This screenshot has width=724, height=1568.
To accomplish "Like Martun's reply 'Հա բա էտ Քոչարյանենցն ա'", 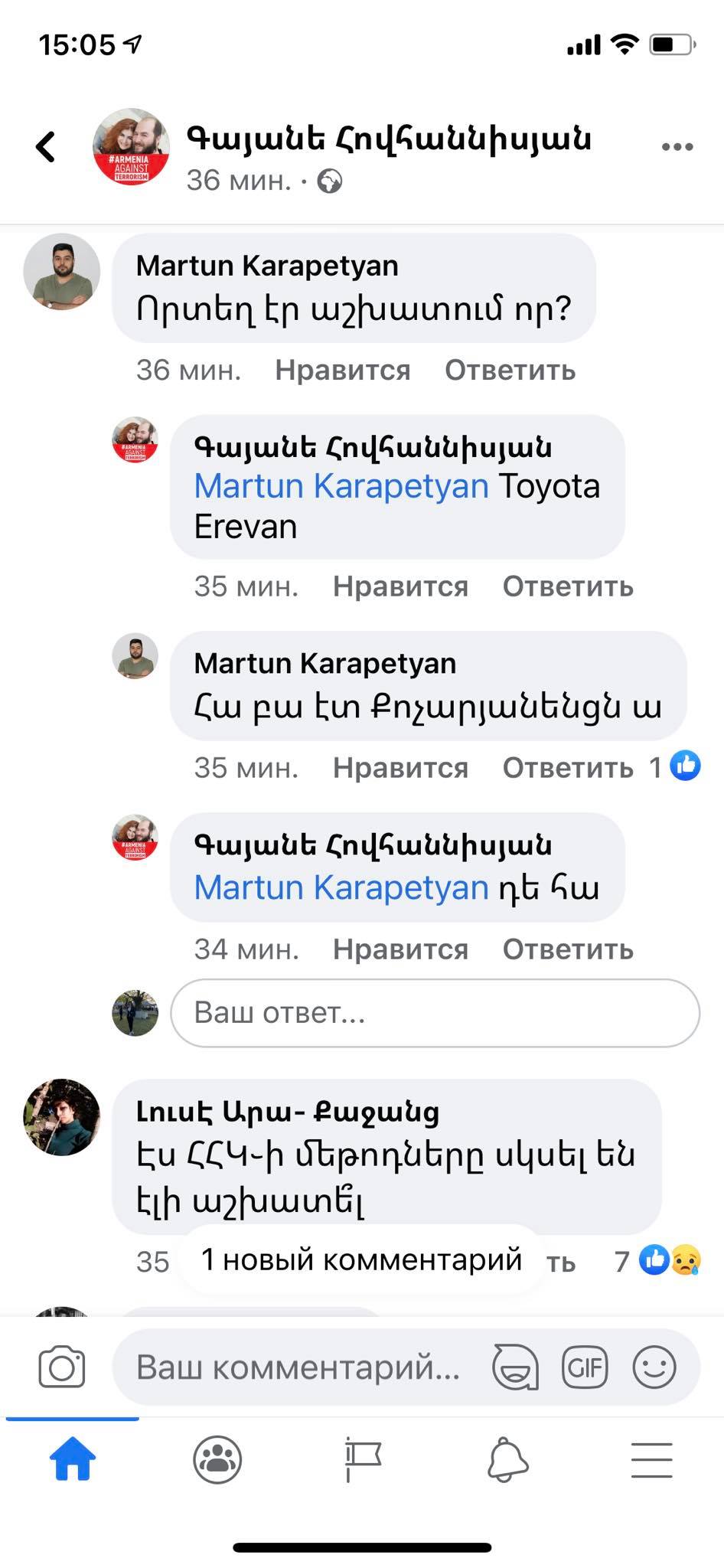I will coord(400,768).
